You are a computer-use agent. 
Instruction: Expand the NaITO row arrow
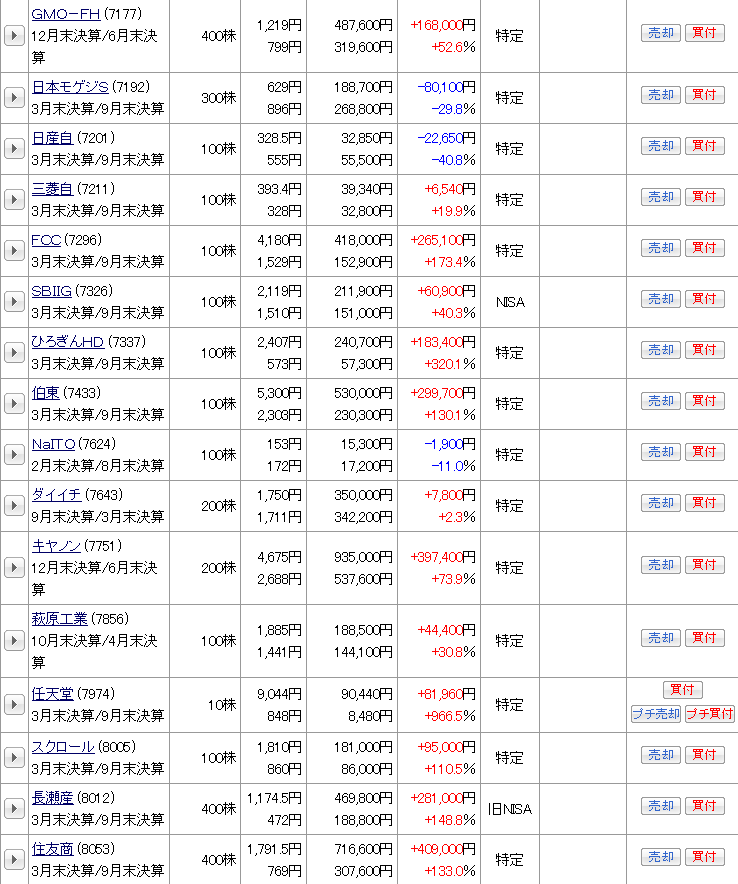(14, 454)
